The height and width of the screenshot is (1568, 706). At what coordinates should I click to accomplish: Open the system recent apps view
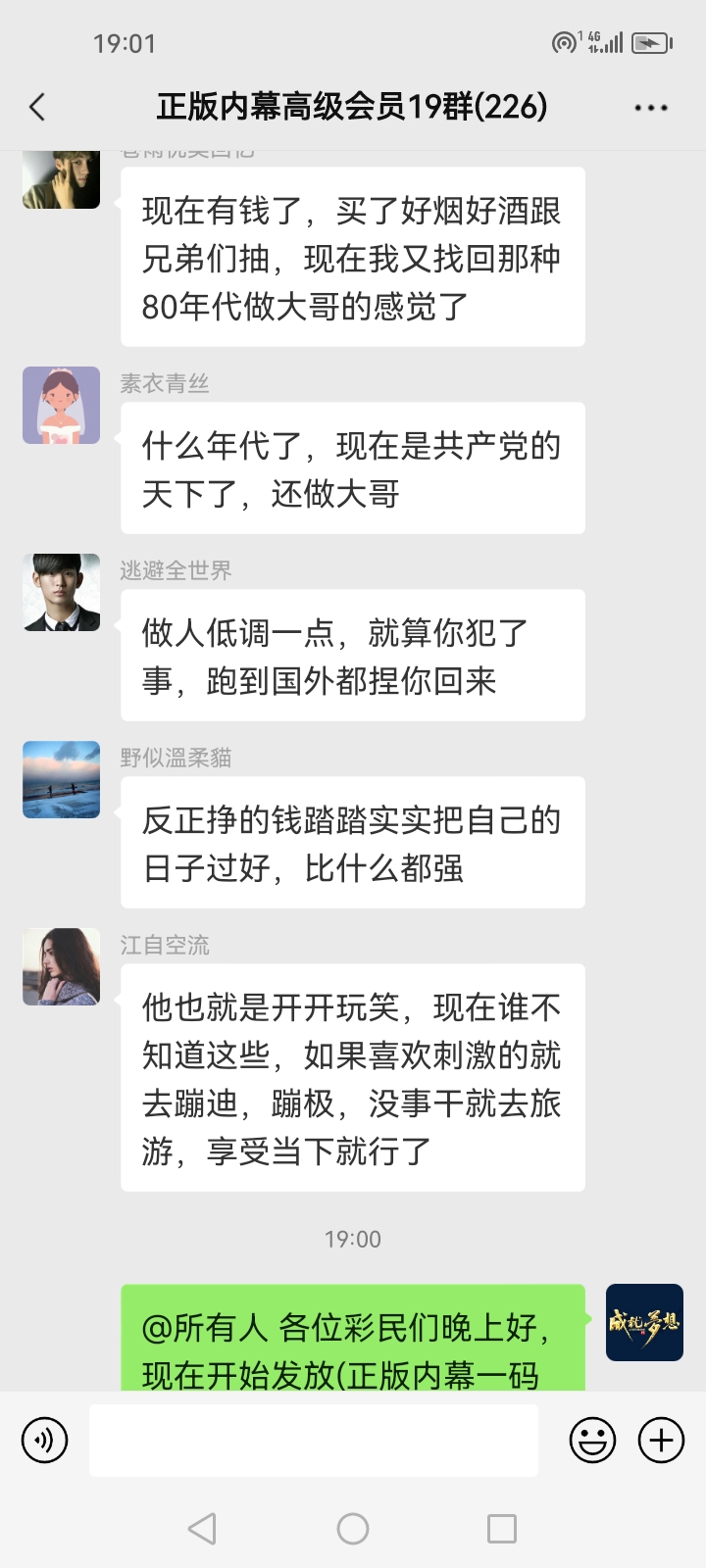[502, 1529]
